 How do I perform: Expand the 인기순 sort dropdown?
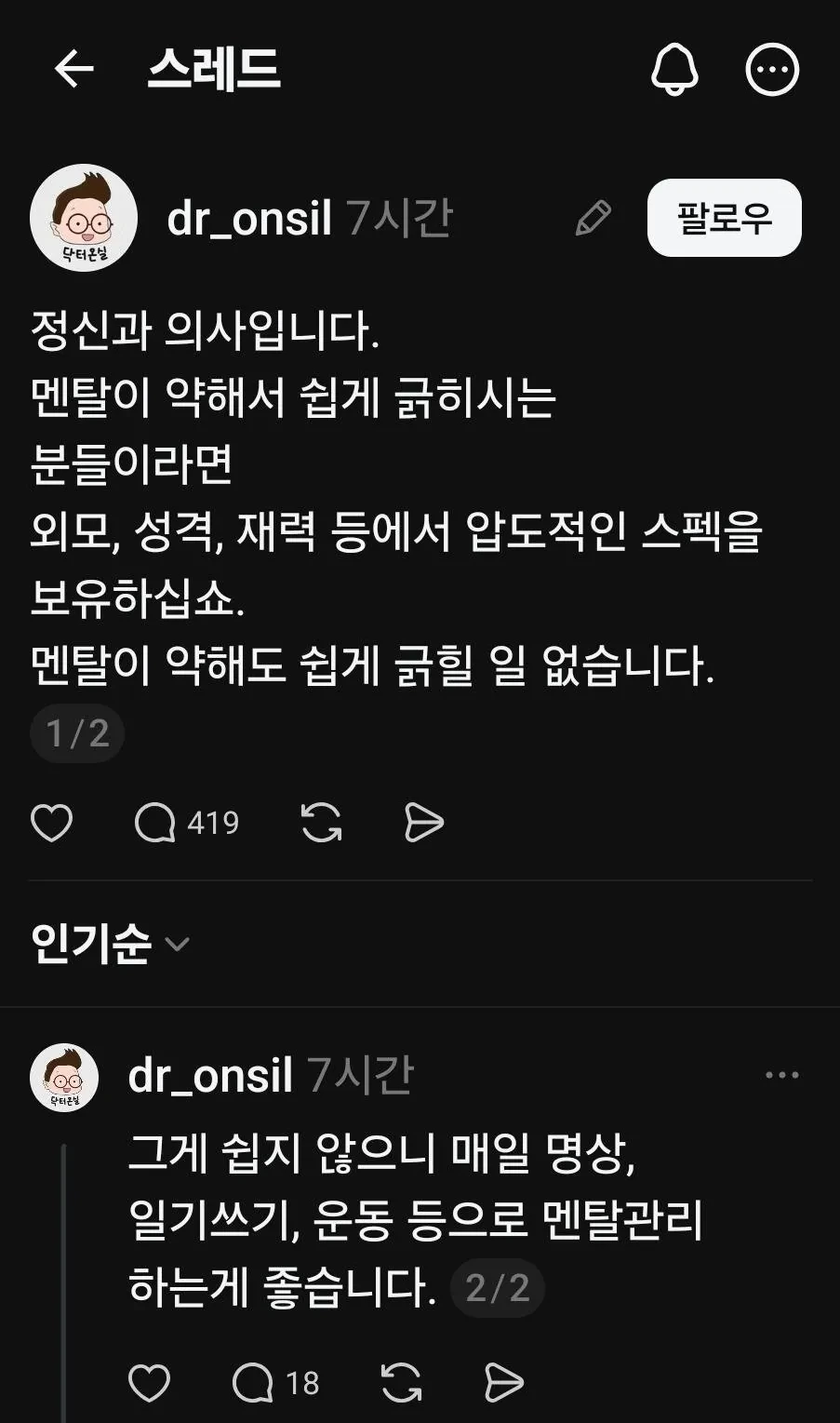point(111,944)
